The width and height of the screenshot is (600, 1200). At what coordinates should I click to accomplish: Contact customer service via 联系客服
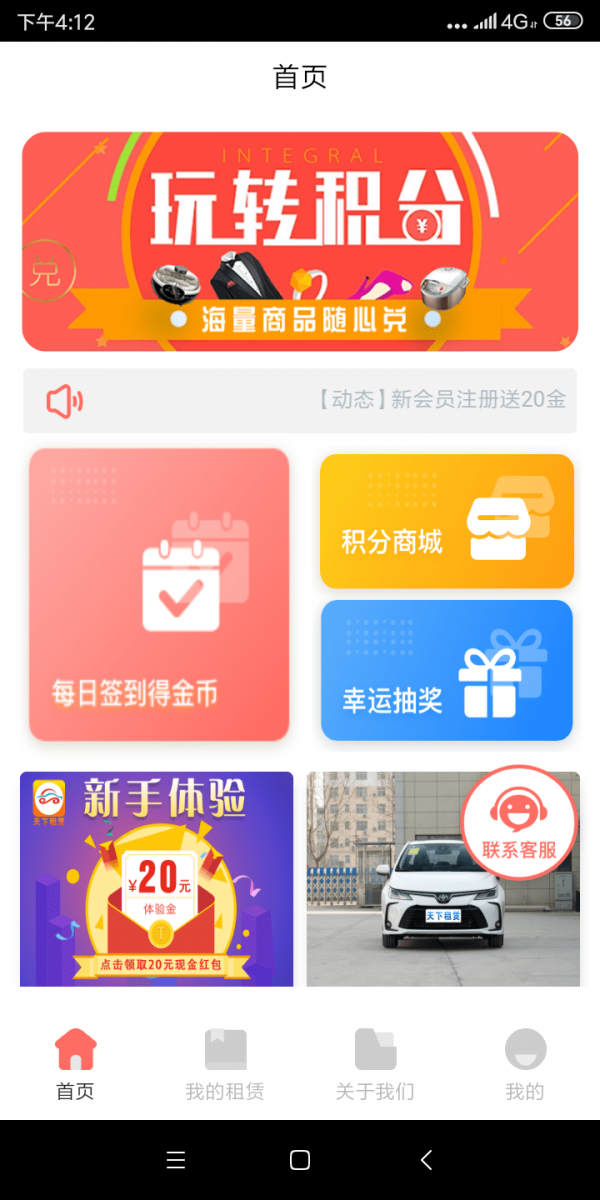(x=519, y=823)
